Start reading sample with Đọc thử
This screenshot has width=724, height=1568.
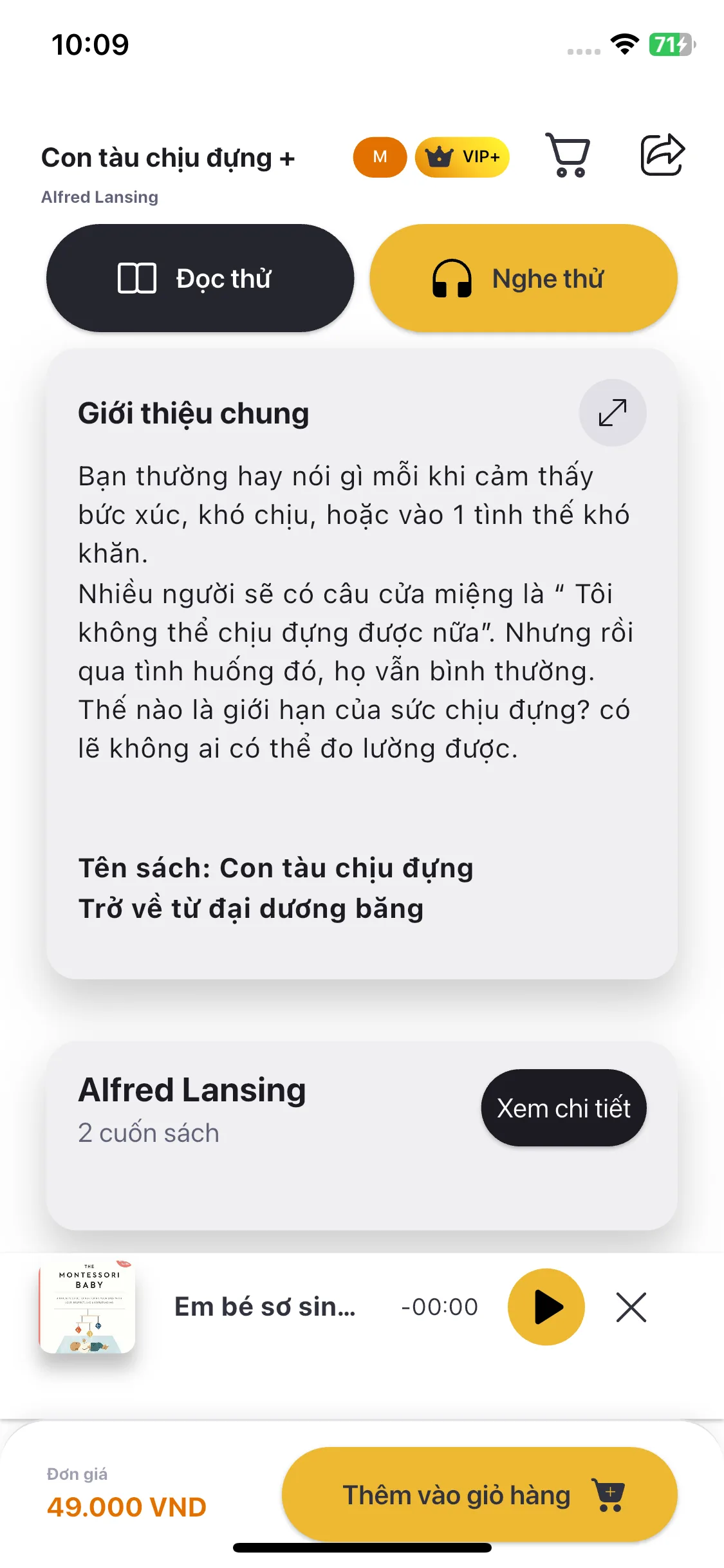pos(200,278)
